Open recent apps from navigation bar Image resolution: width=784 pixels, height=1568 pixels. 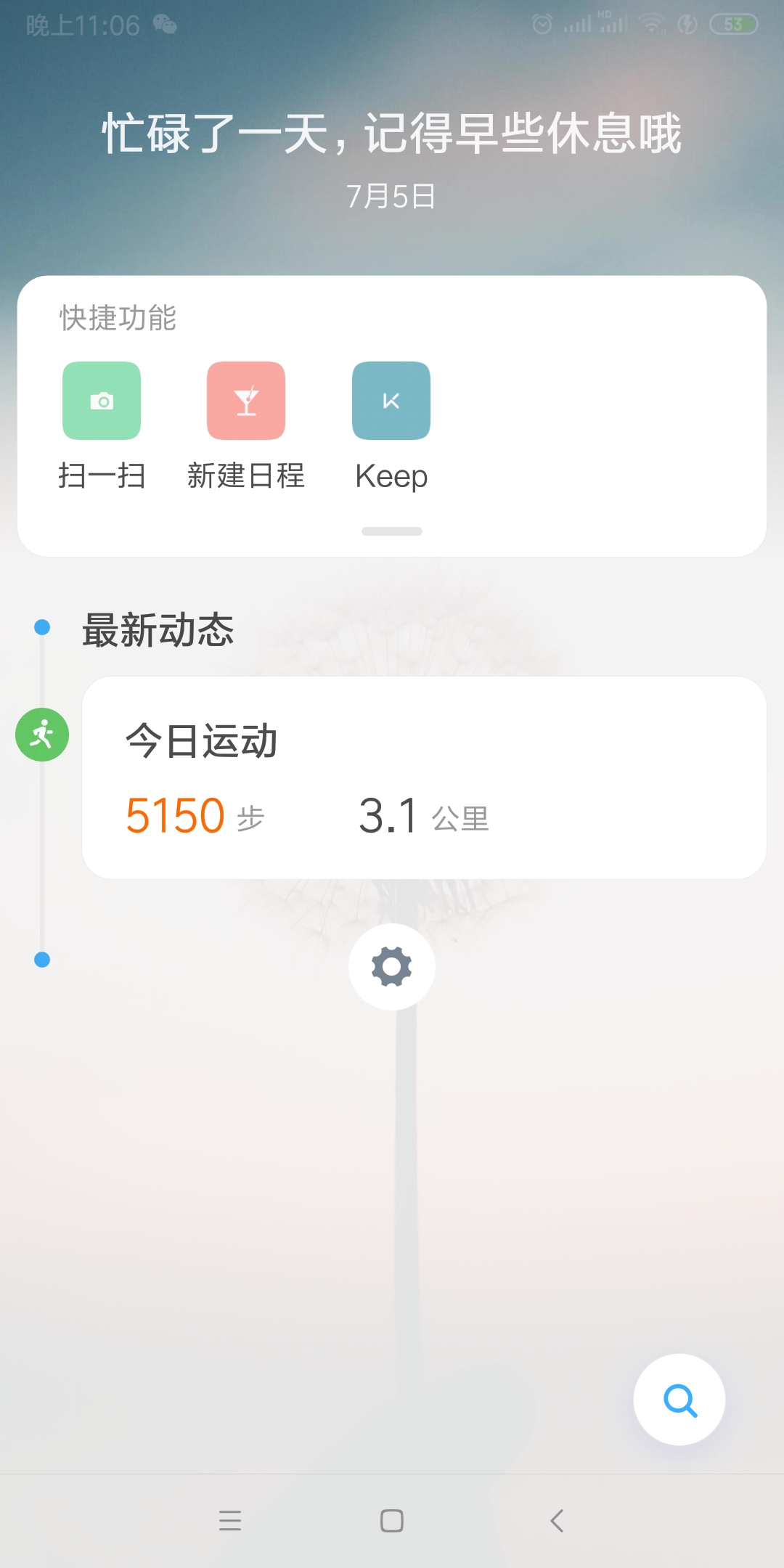(230, 1520)
